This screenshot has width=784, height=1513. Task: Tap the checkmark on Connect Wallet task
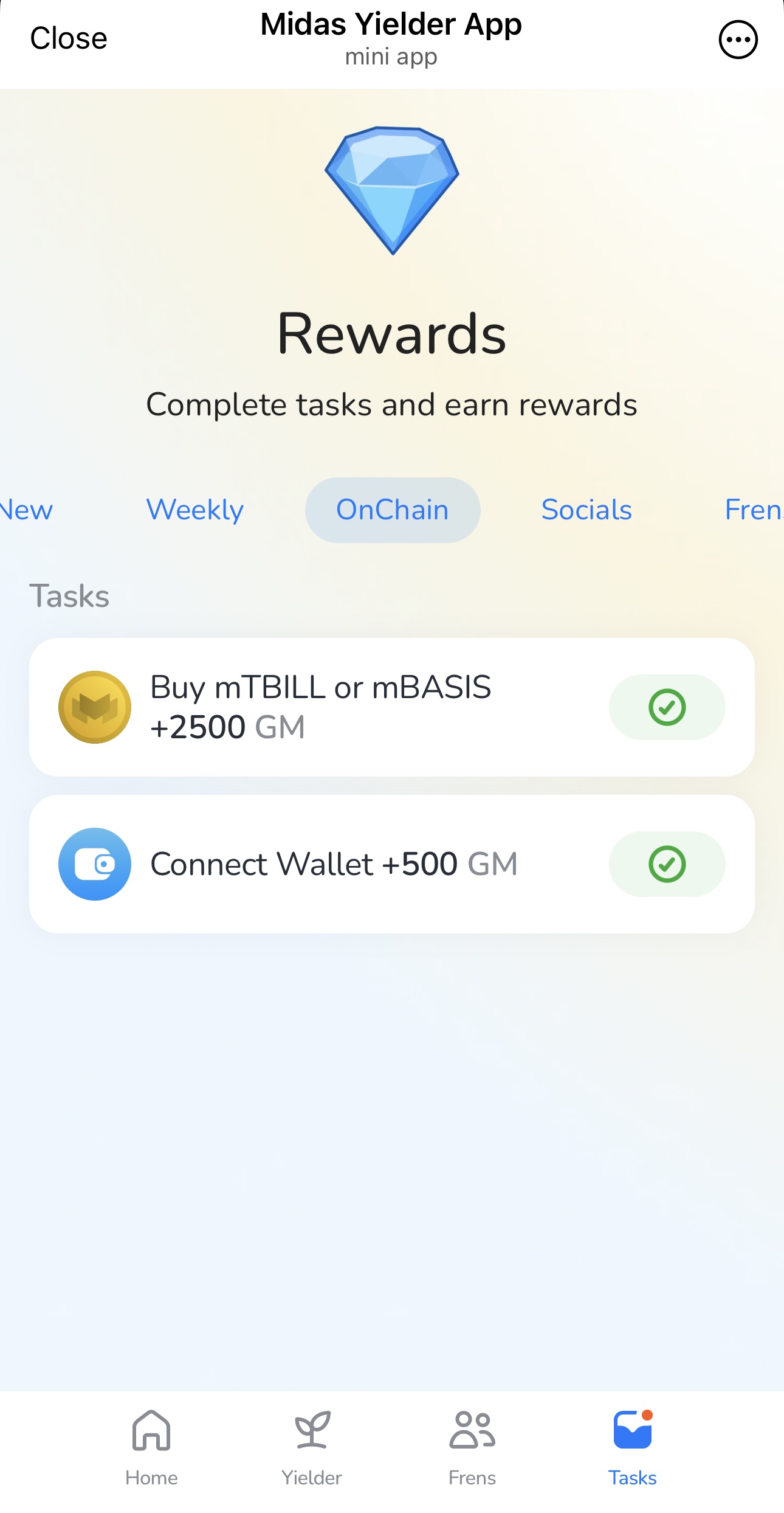pyautogui.click(x=667, y=864)
